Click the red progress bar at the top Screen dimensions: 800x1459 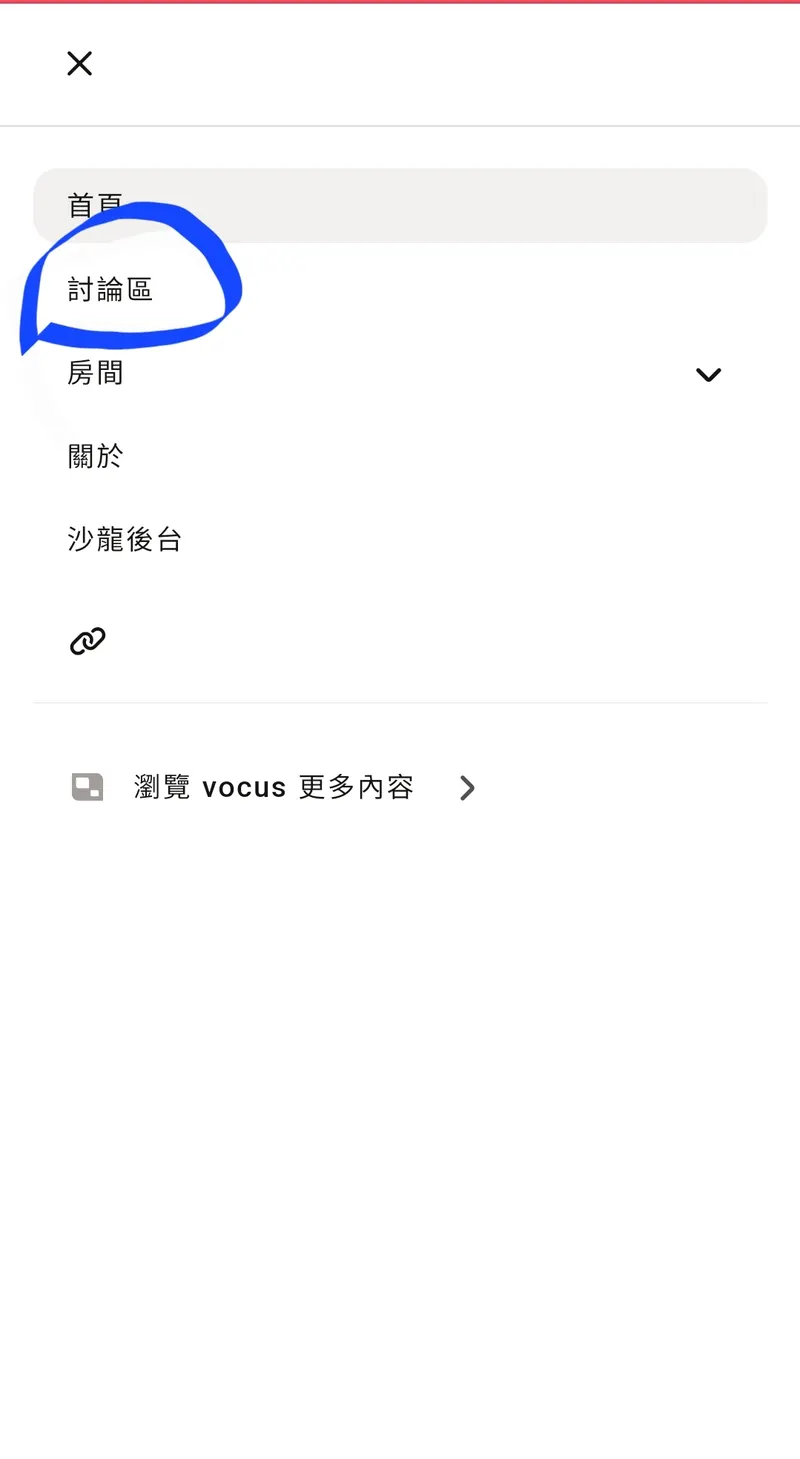[x=400, y=3]
